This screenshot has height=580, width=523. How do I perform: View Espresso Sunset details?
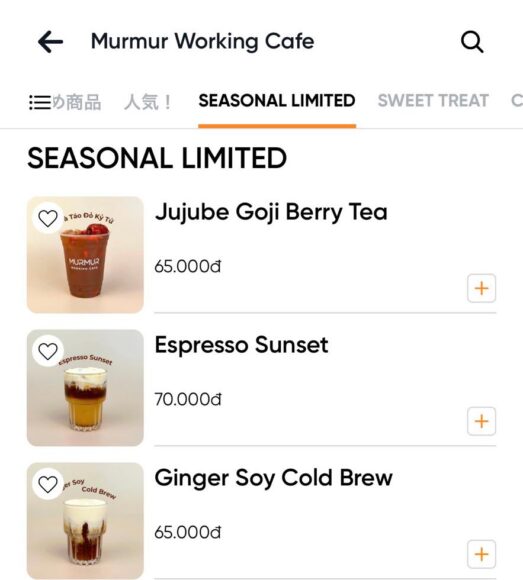coord(241,345)
